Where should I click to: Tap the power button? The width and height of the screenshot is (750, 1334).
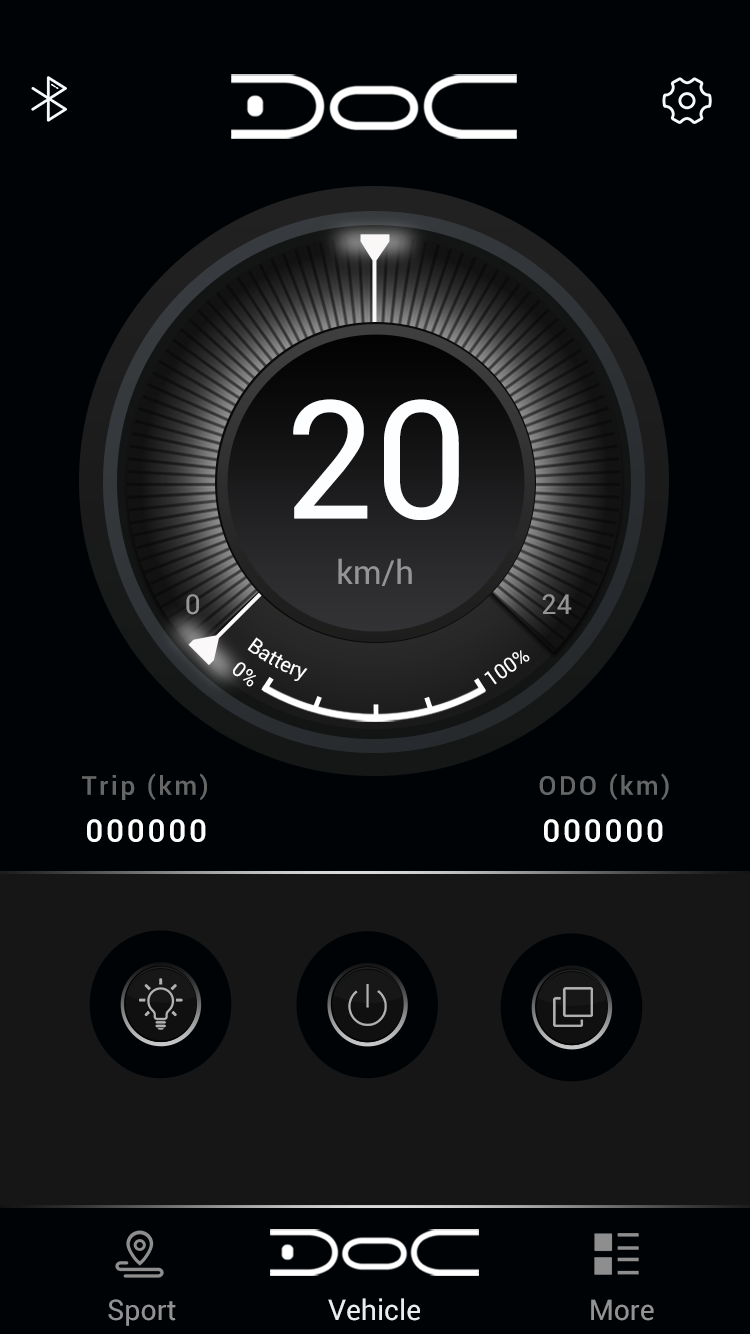pyautogui.click(x=367, y=1005)
